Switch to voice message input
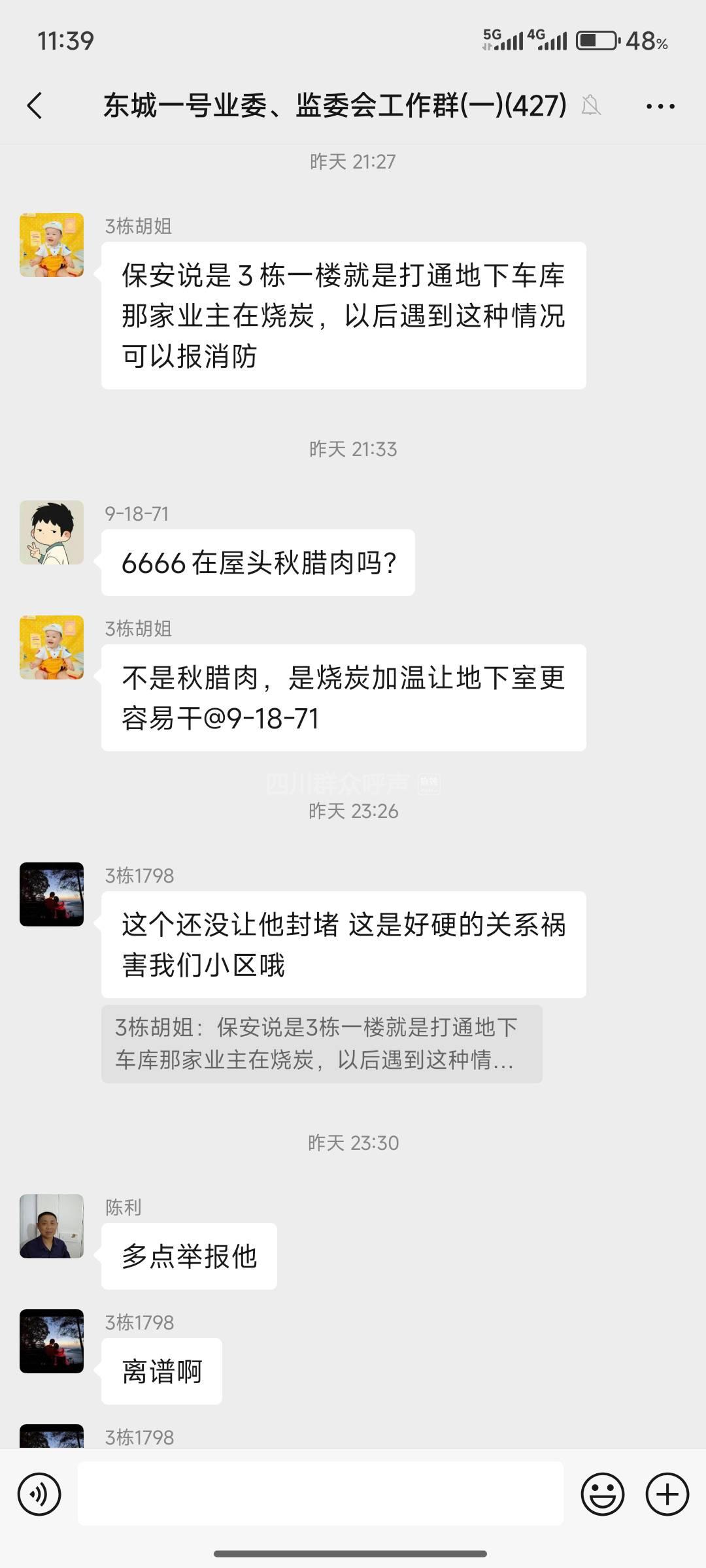This screenshot has height=1568, width=706. click(x=39, y=1494)
